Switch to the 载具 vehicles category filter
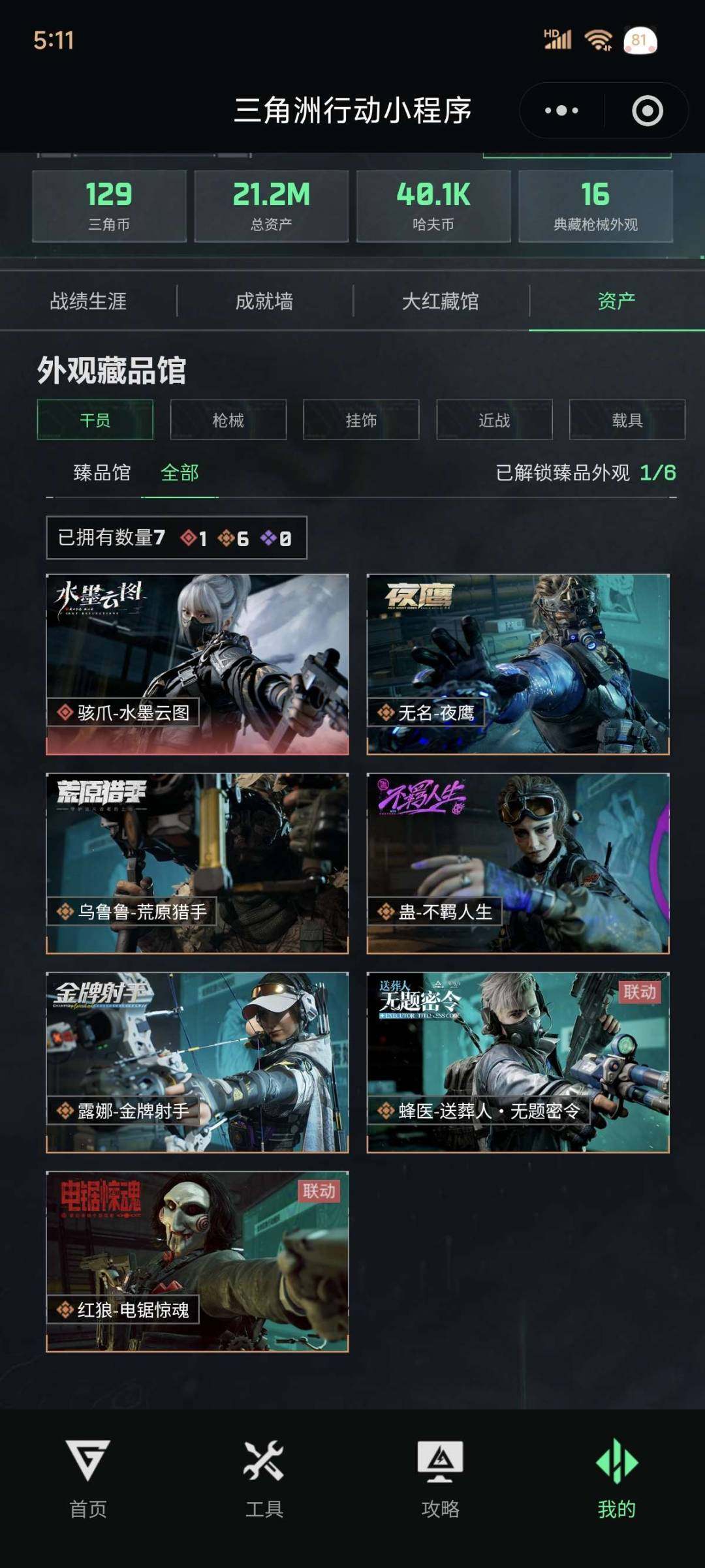 (627, 420)
